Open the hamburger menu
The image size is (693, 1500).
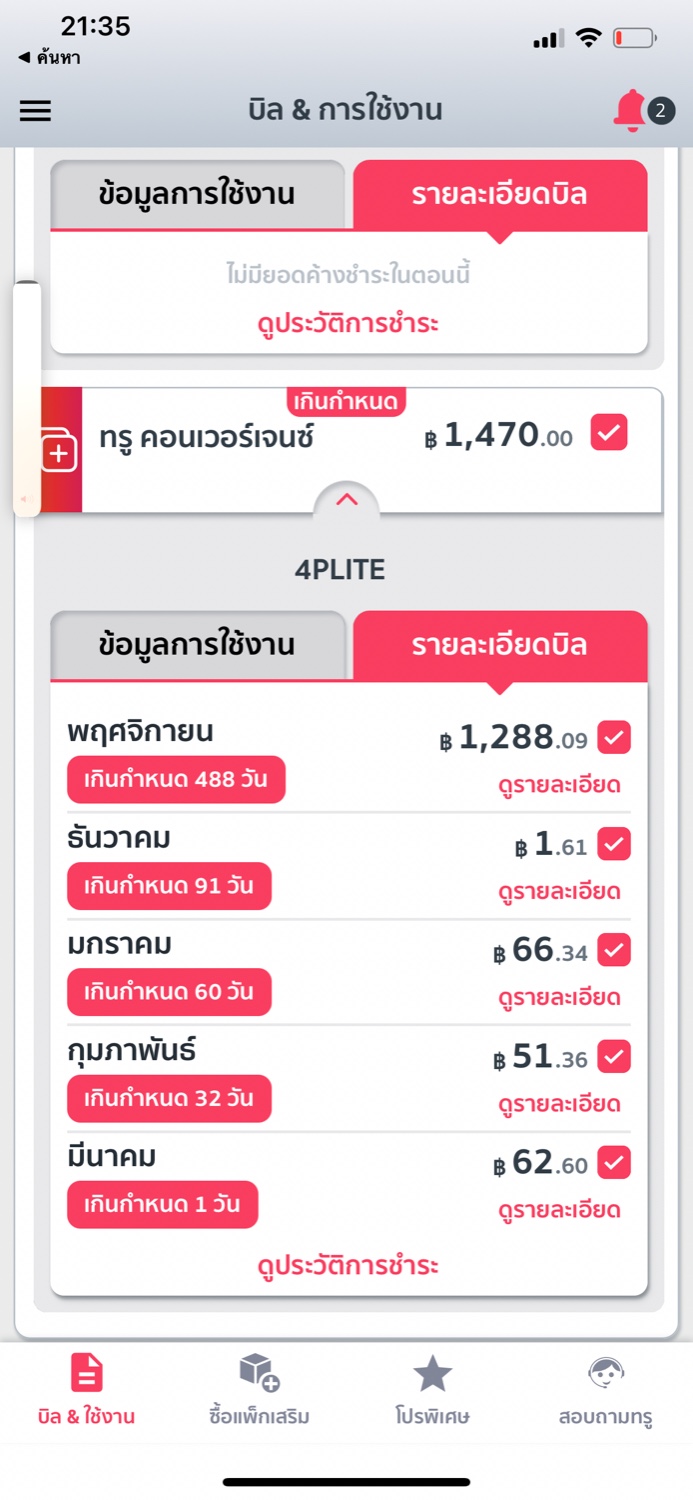tap(35, 111)
